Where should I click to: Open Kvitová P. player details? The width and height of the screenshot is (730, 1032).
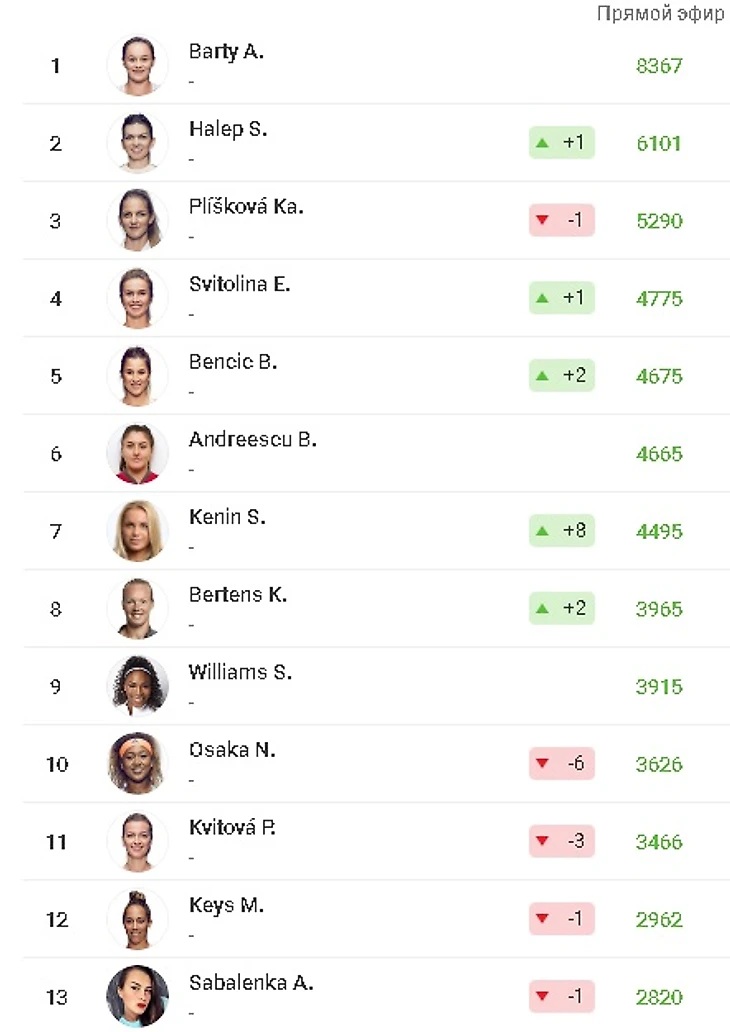232,828
